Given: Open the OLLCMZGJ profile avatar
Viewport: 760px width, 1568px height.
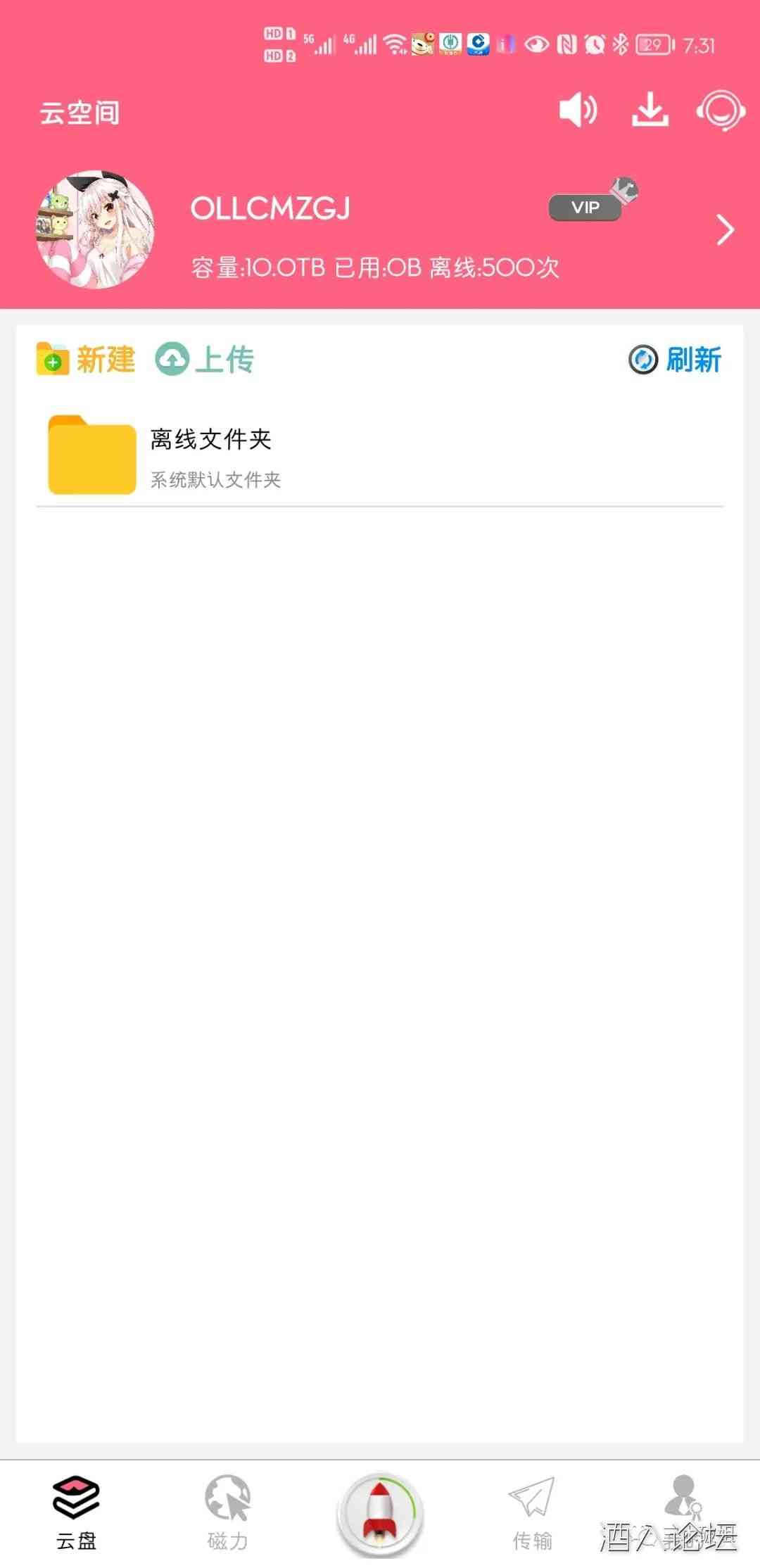Looking at the screenshot, I should (x=95, y=229).
